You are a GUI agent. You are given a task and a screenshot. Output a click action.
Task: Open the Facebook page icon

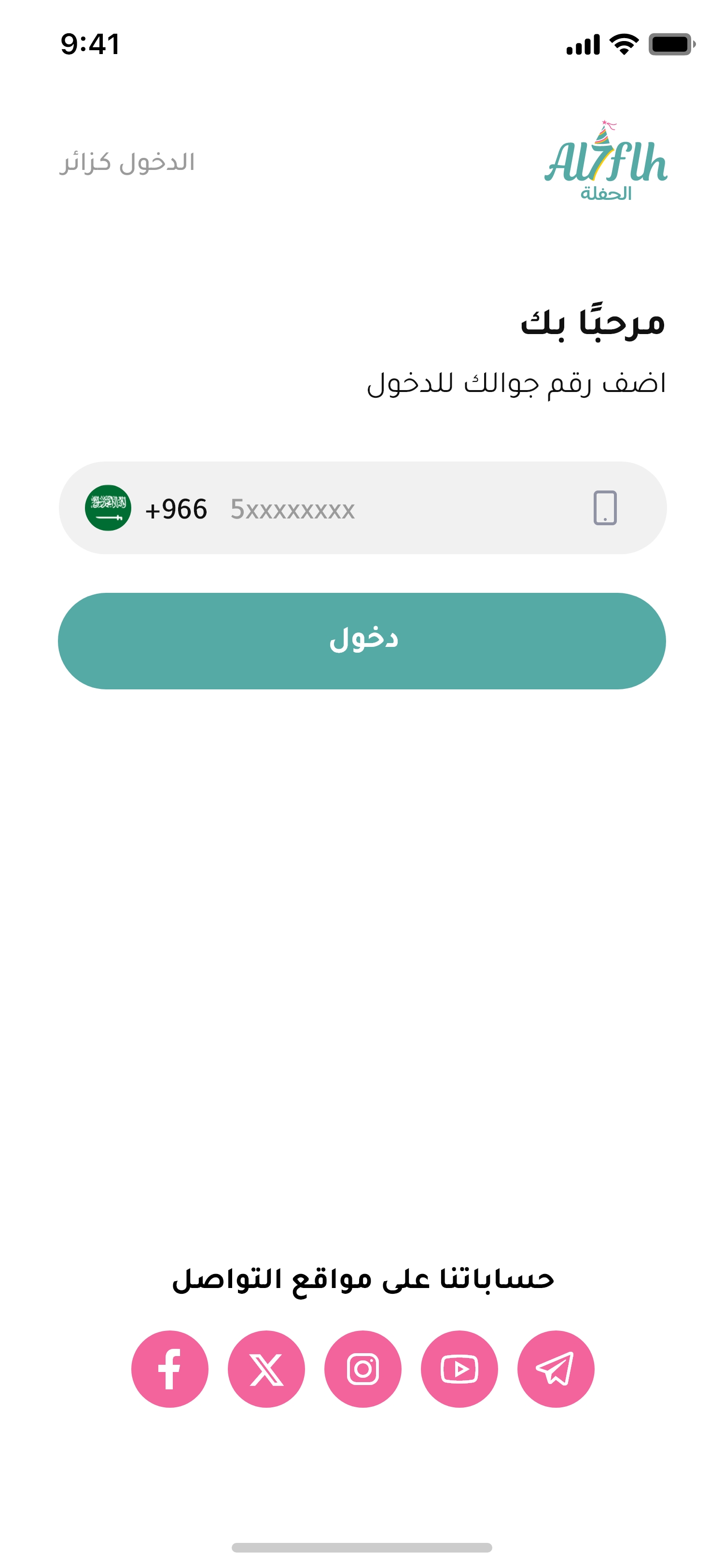click(x=170, y=1369)
